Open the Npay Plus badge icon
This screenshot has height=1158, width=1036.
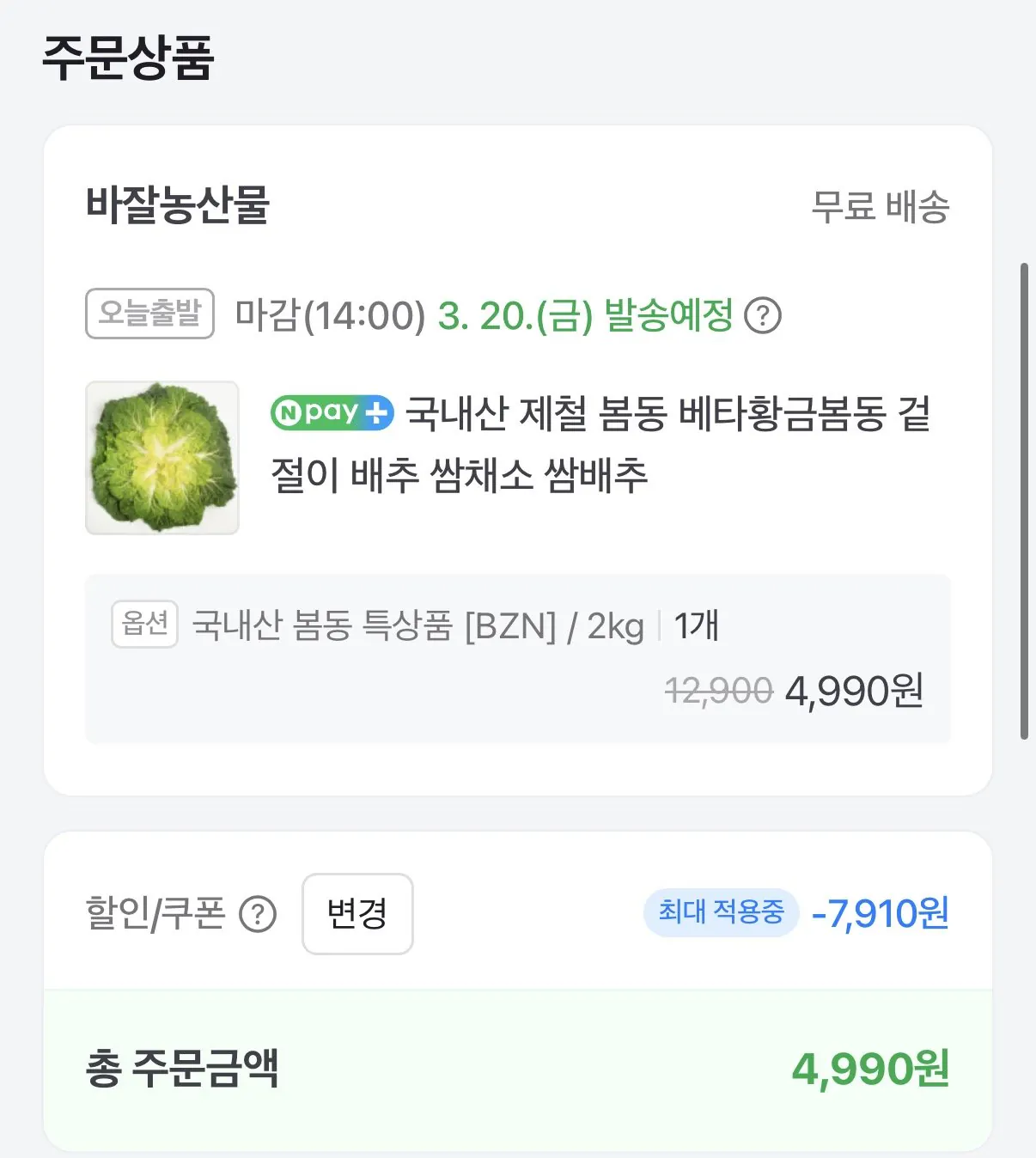(x=331, y=414)
